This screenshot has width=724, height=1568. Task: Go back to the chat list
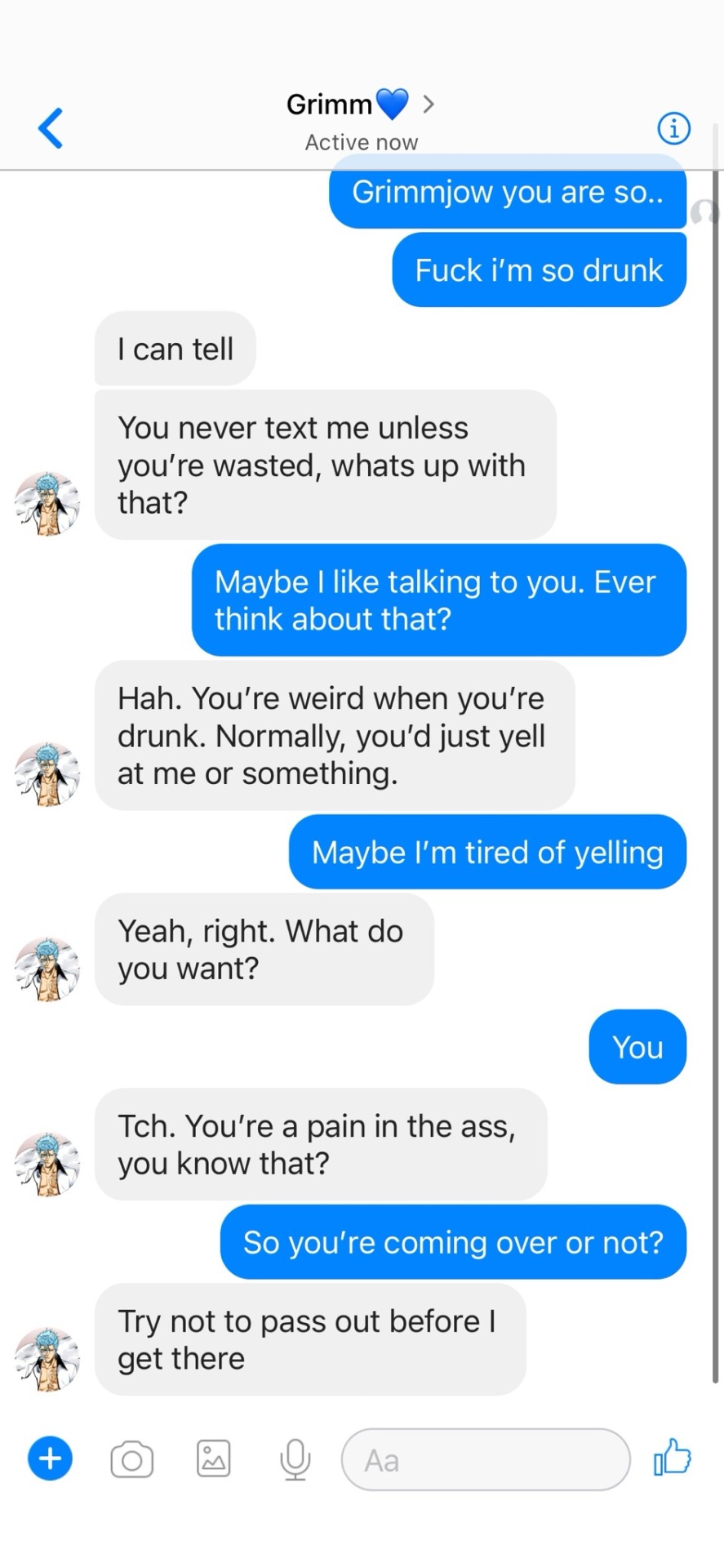tap(51, 129)
